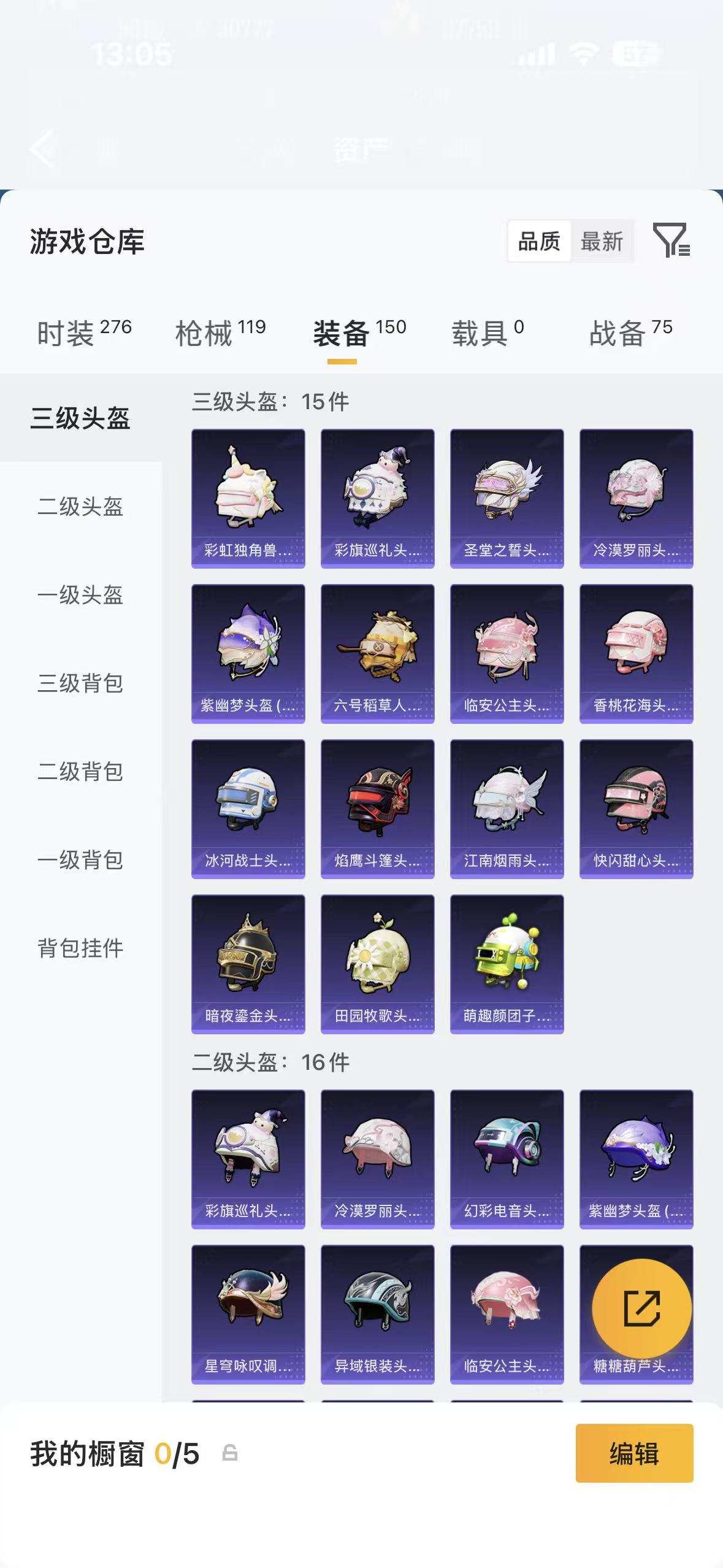Tap 编辑 to edit my showcase

click(634, 1453)
